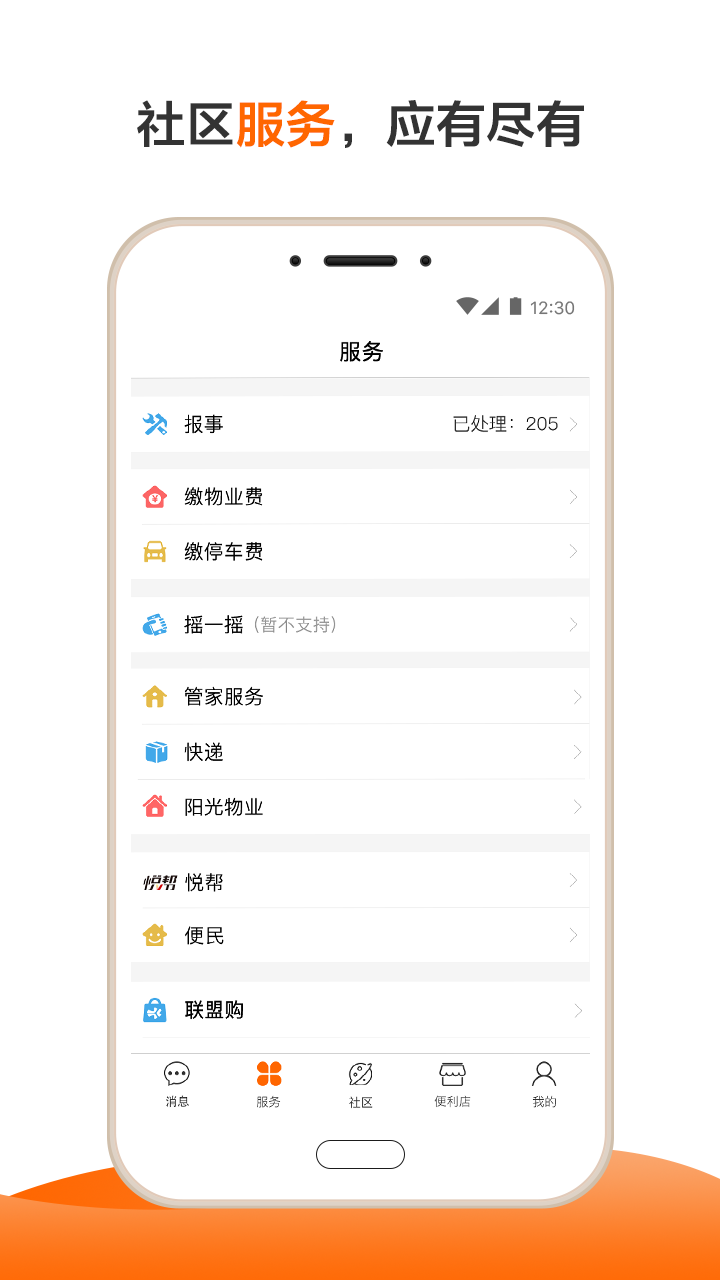The width and height of the screenshot is (720, 1280).
Task: Open the 社区 tab
Action: pos(360,1085)
